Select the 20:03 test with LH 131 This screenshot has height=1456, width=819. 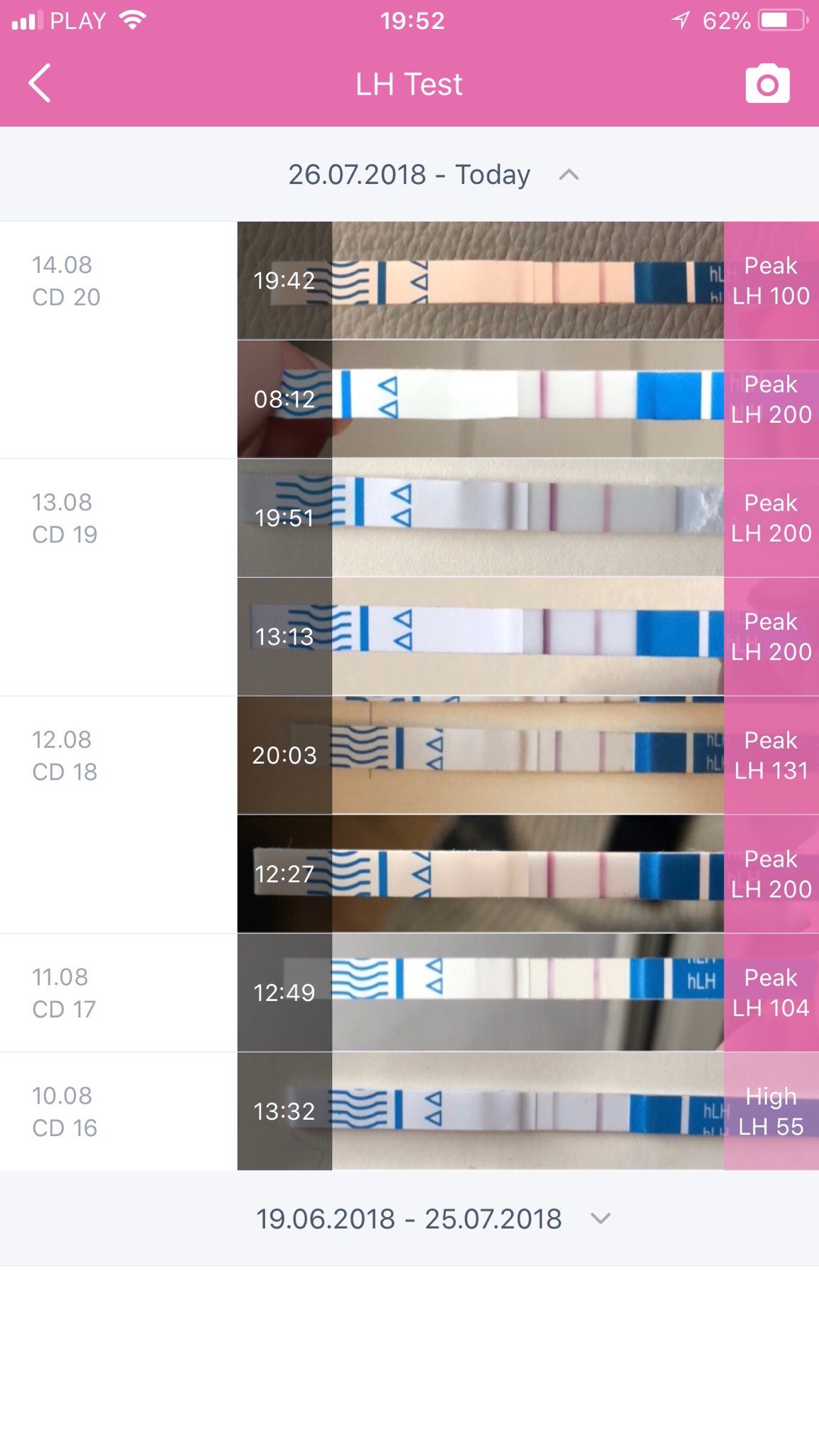pyautogui.click(x=526, y=755)
